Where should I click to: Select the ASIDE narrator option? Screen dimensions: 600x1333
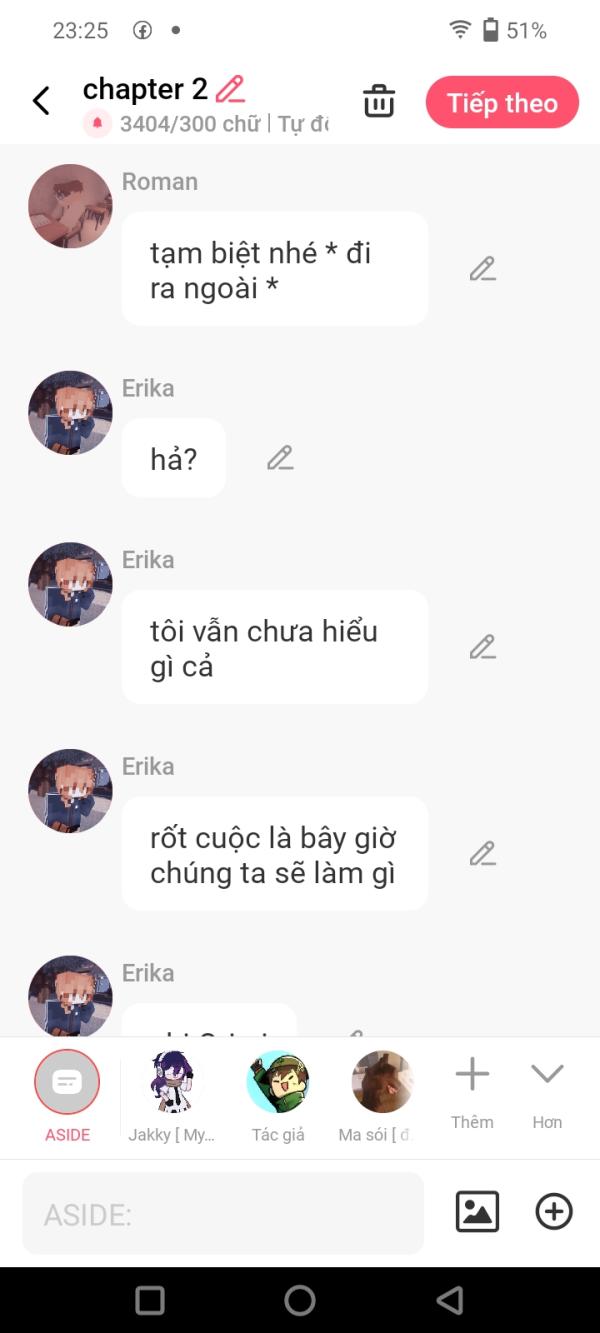67,1082
